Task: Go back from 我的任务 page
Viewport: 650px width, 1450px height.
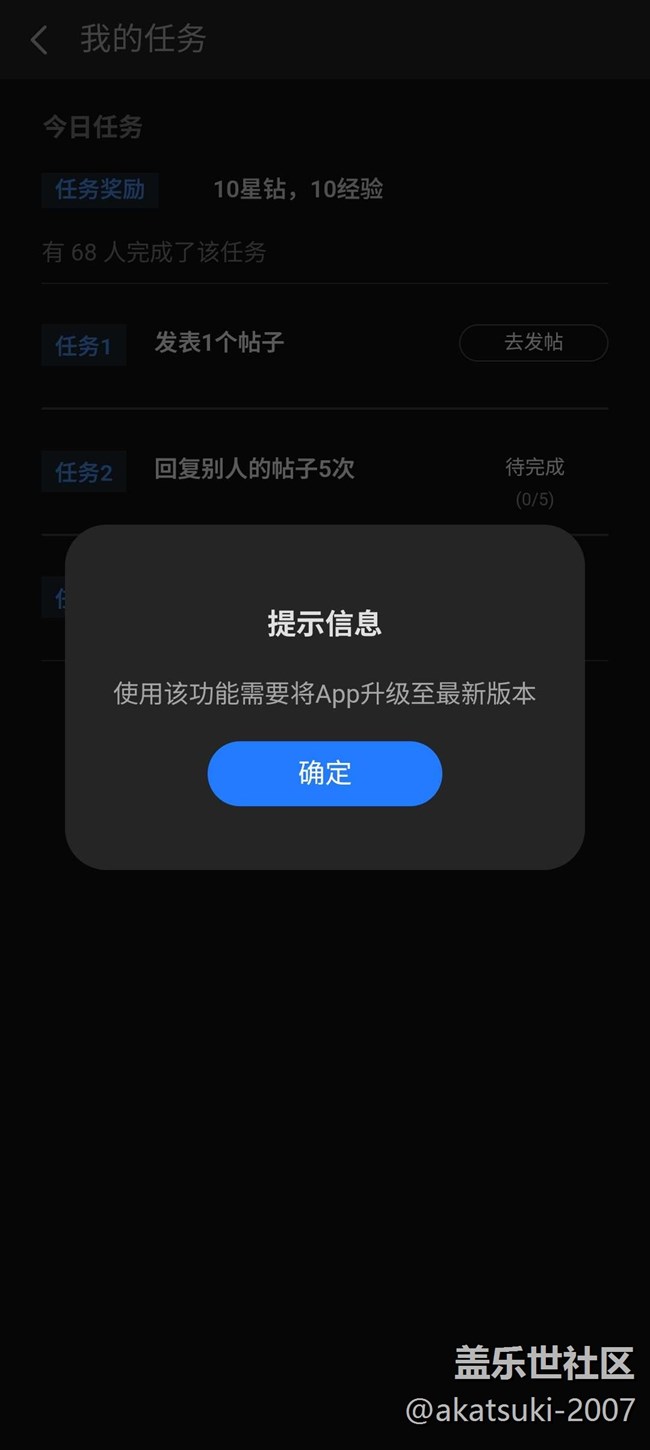Action: coord(40,40)
